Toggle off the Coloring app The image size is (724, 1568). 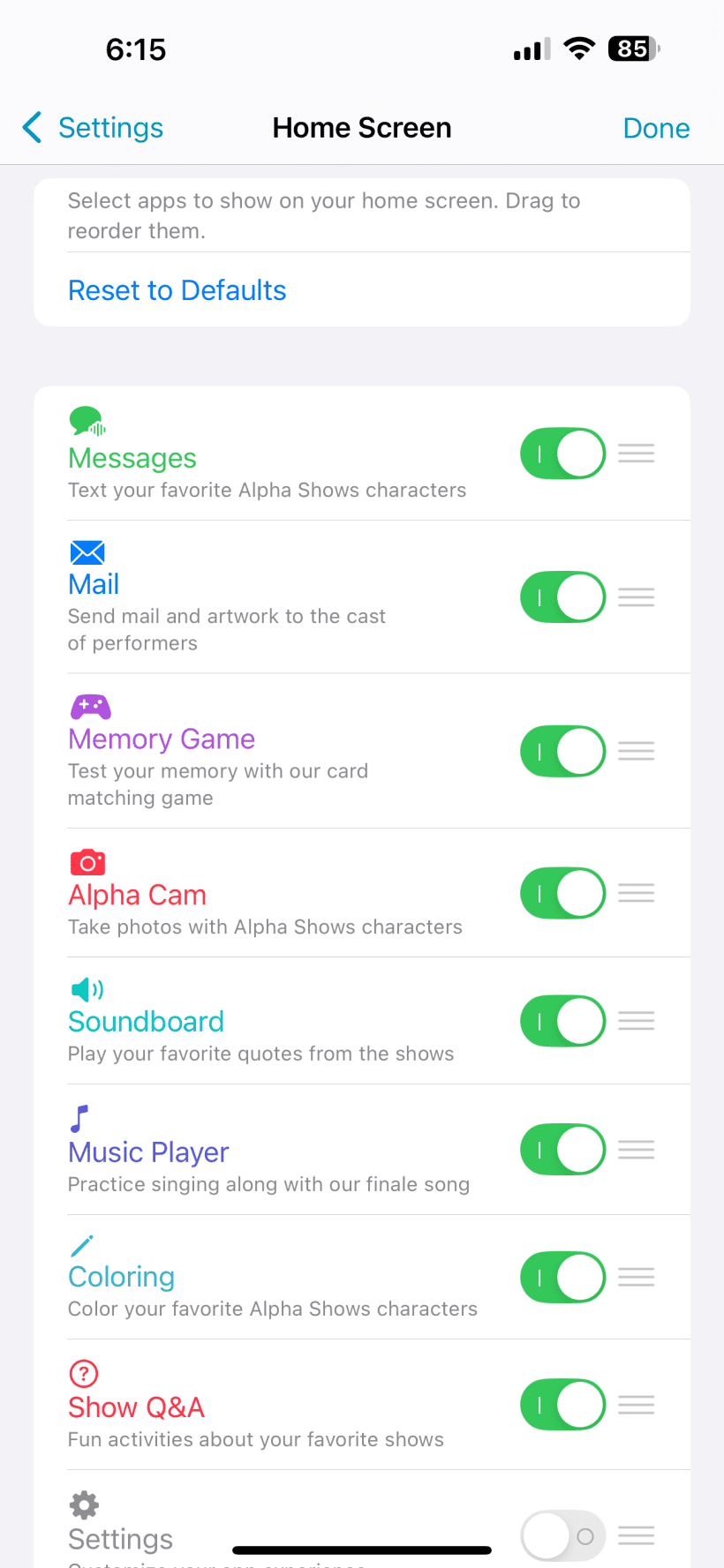[x=563, y=1277]
